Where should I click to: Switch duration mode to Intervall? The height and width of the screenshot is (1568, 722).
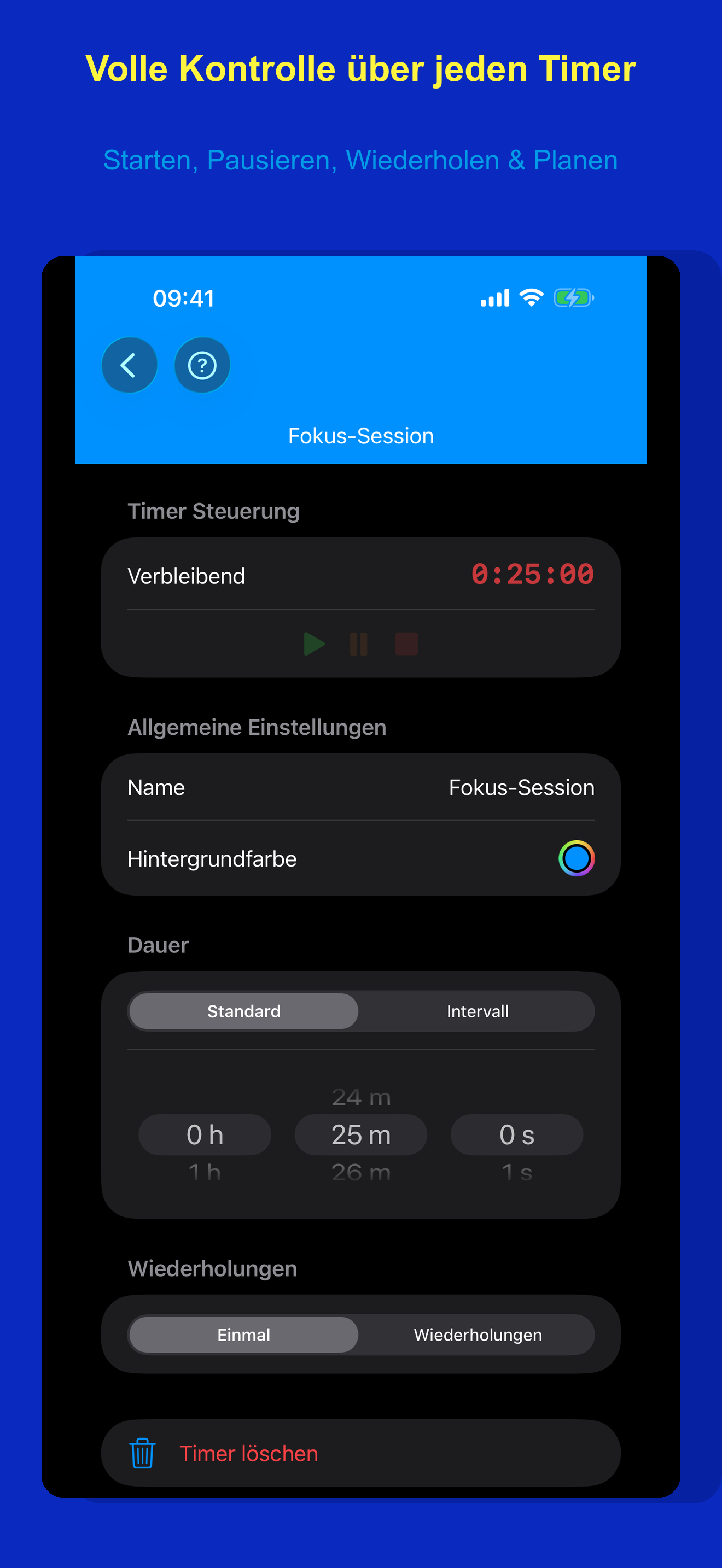pos(478,1010)
